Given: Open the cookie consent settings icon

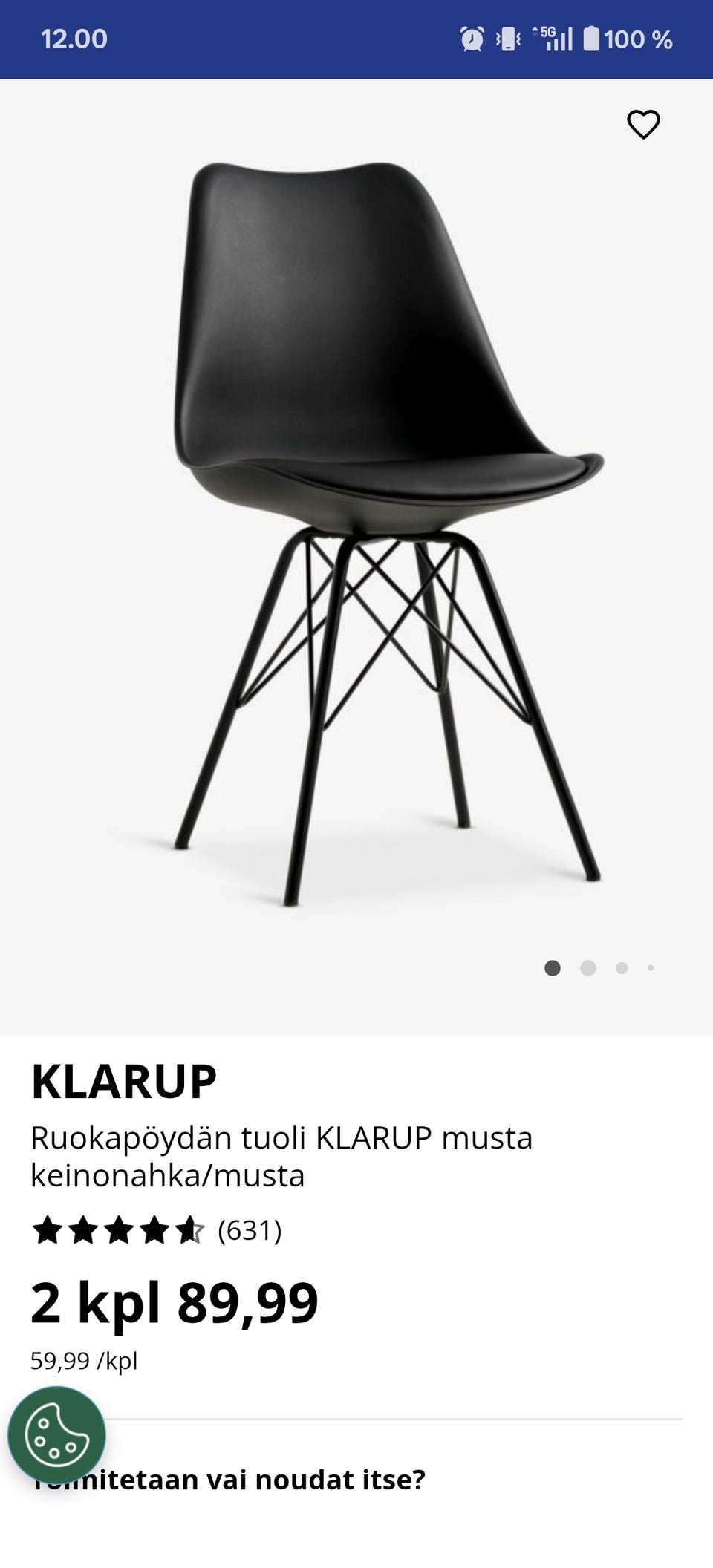Looking at the screenshot, I should tap(58, 1433).
